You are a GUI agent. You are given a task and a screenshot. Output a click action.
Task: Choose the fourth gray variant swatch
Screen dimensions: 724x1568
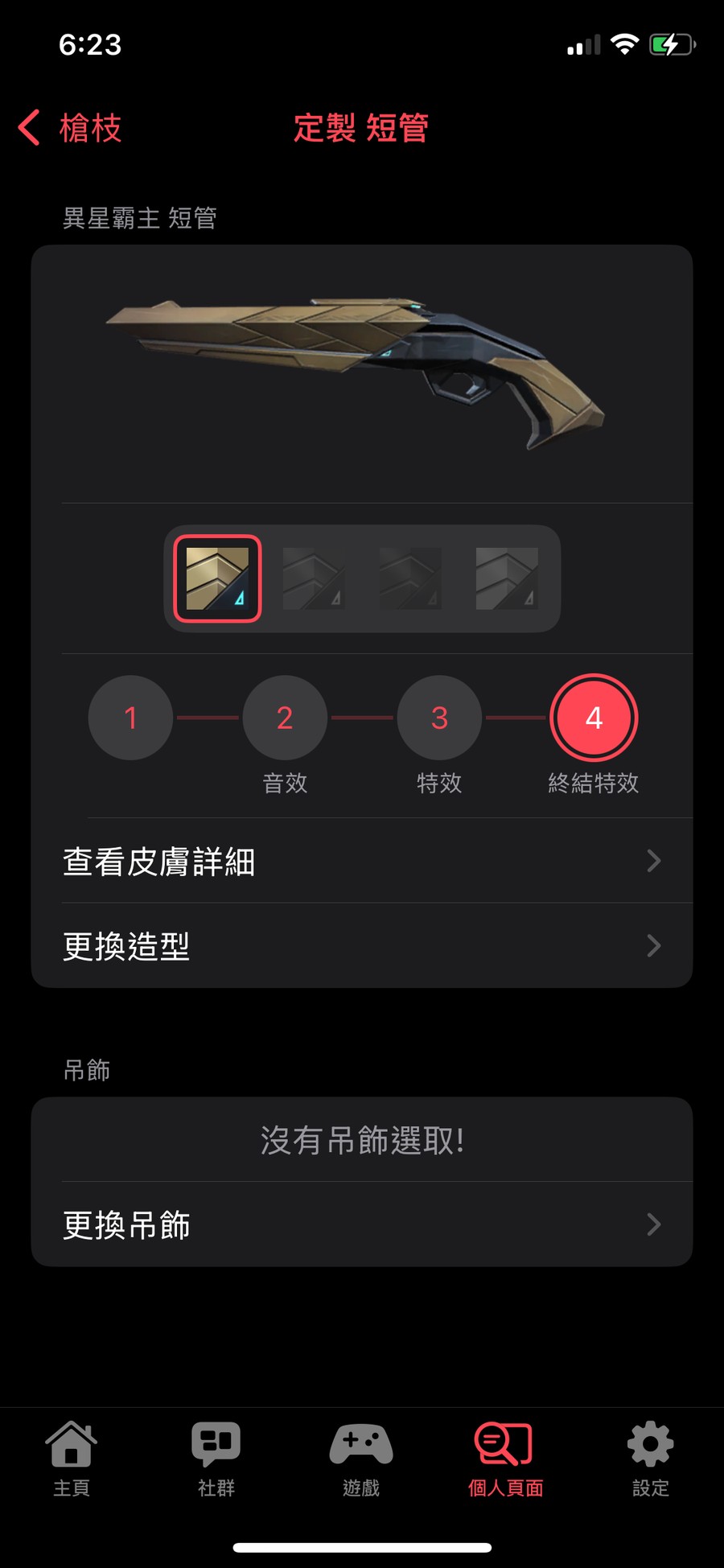pos(507,578)
